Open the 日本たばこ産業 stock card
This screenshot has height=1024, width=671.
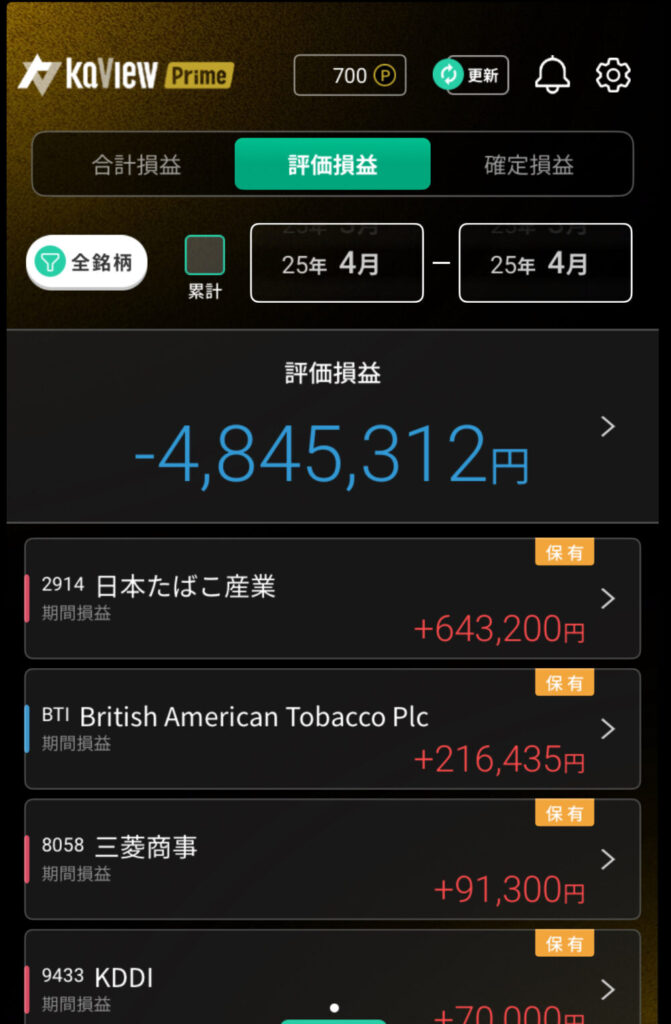click(x=332, y=598)
